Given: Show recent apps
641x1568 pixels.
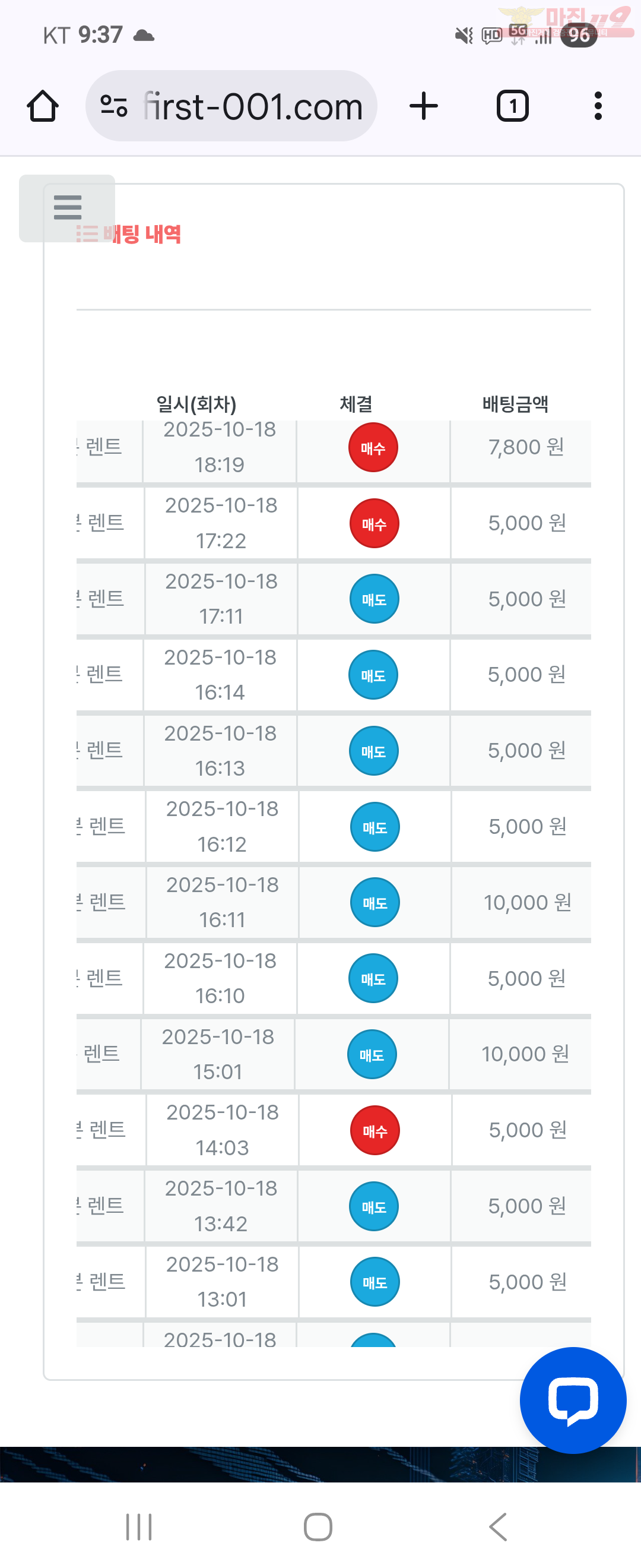Looking at the screenshot, I should [x=139, y=1526].
